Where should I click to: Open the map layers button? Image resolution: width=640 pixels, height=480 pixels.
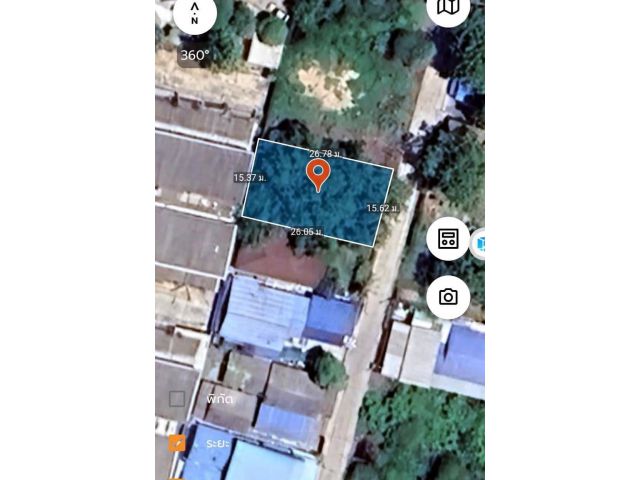click(448, 8)
